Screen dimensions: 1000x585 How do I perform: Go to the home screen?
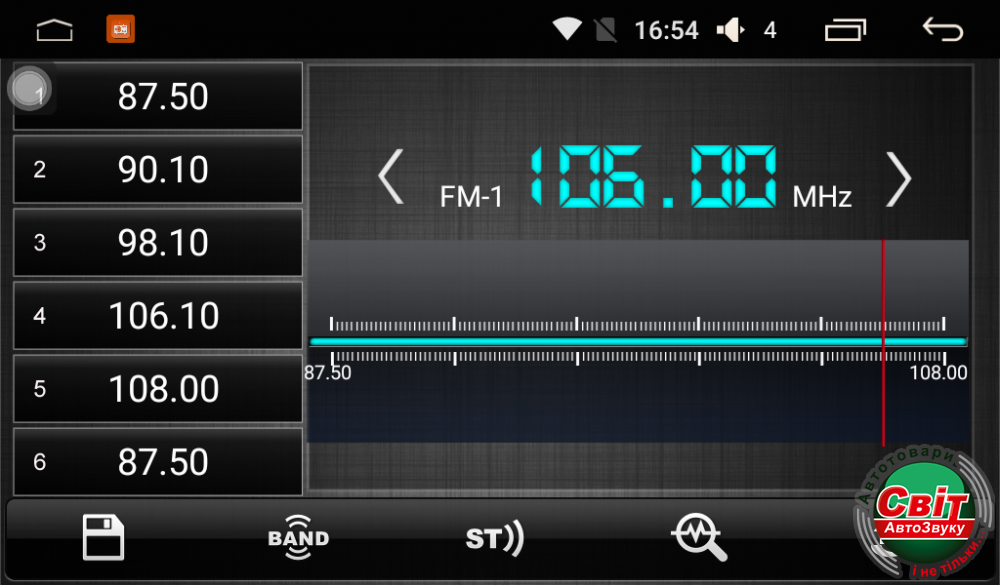click(x=55, y=30)
